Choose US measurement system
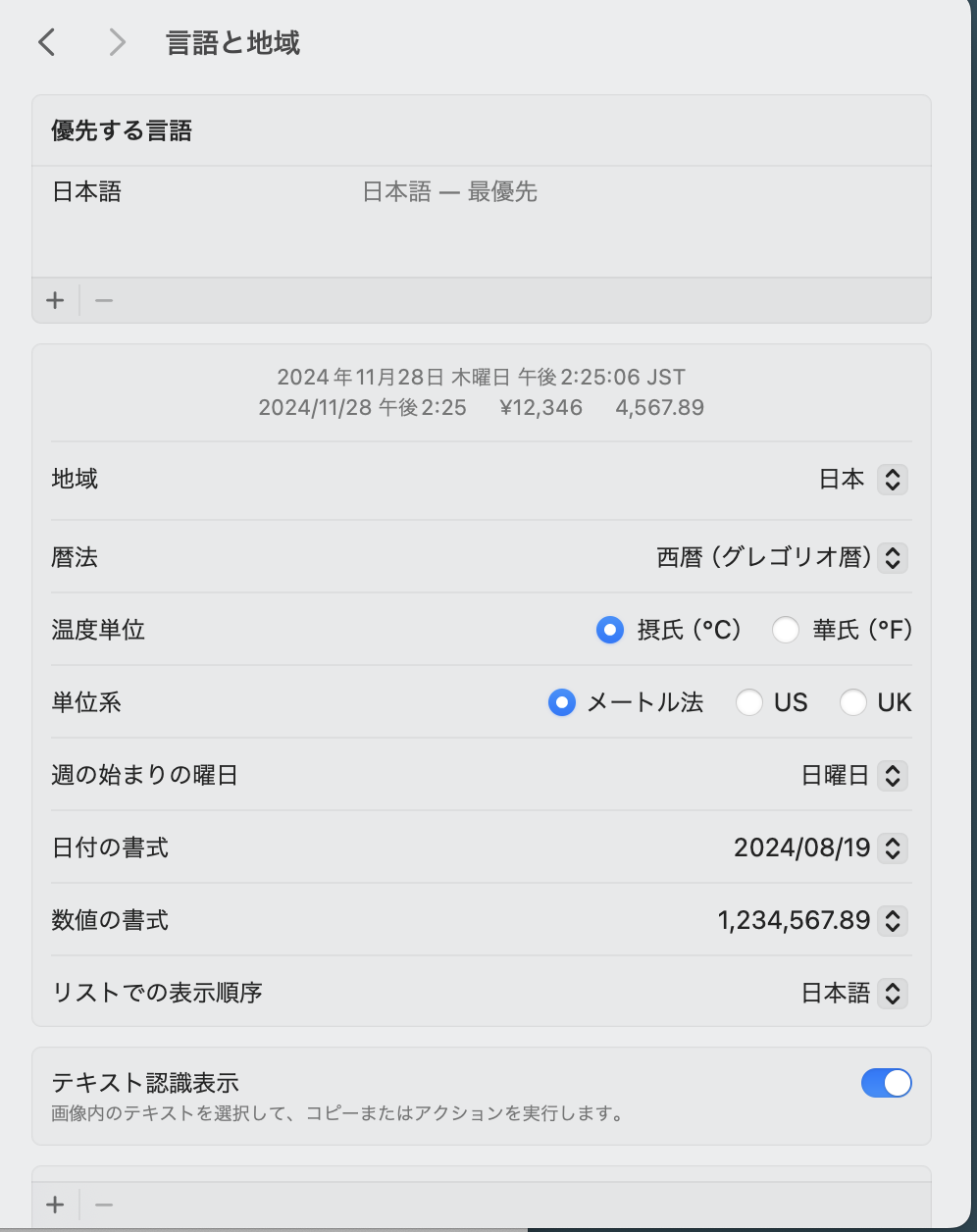Viewport: 977px width, 1232px height. pyautogui.click(x=749, y=702)
